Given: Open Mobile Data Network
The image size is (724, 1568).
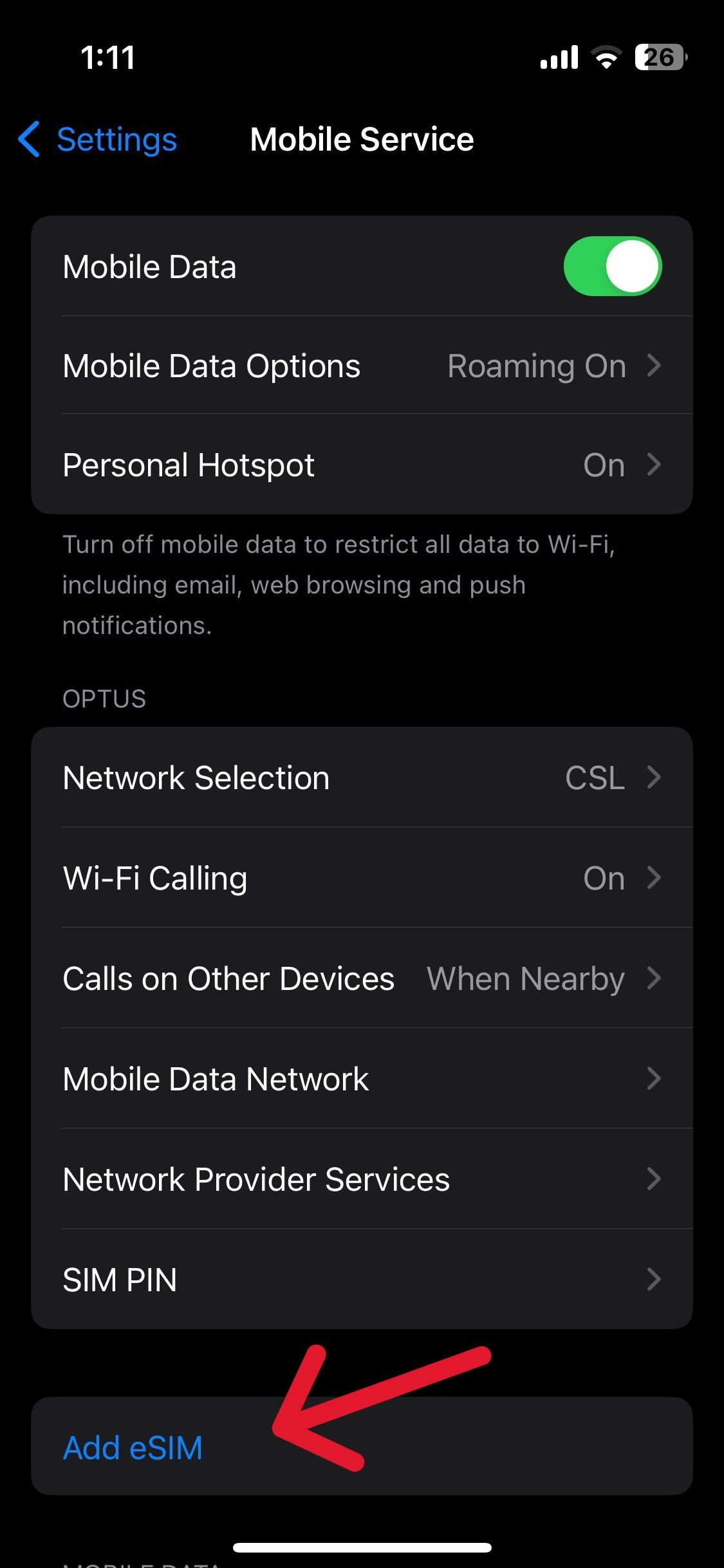Looking at the screenshot, I should (362, 1079).
